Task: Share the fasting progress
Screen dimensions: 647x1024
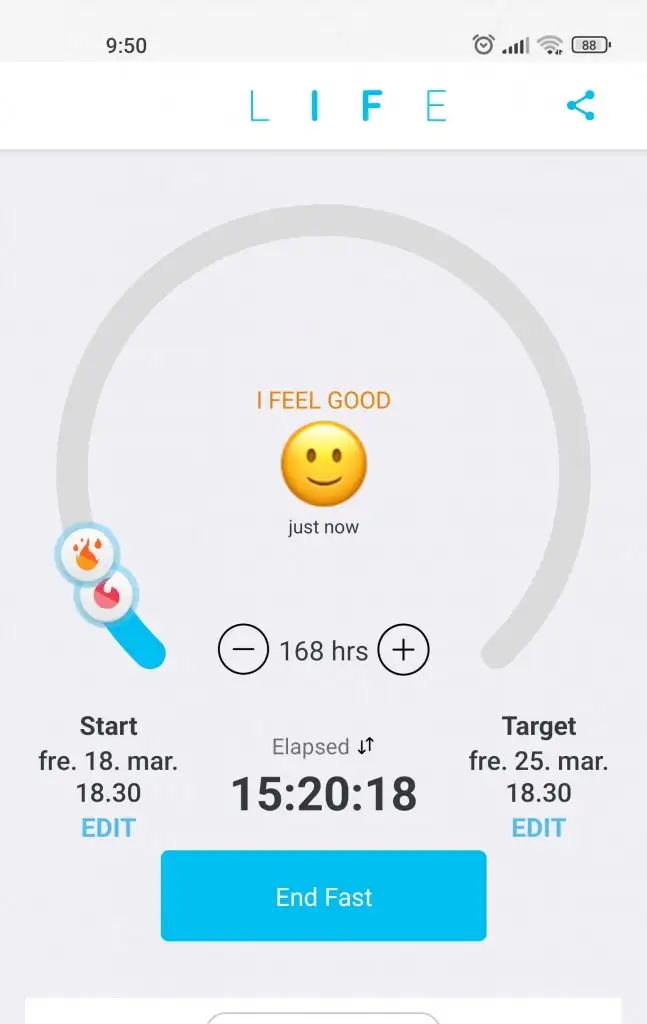Action: (580, 106)
